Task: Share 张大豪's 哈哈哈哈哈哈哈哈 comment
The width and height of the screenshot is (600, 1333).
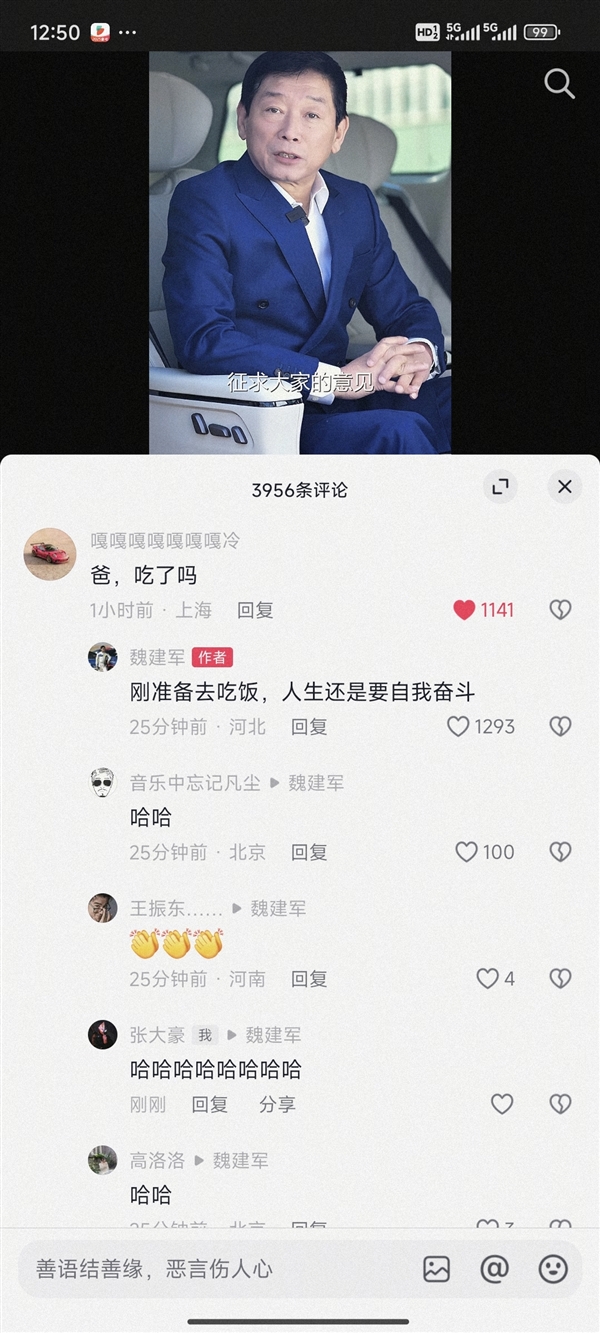Action: pyautogui.click(x=277, y=1104)
